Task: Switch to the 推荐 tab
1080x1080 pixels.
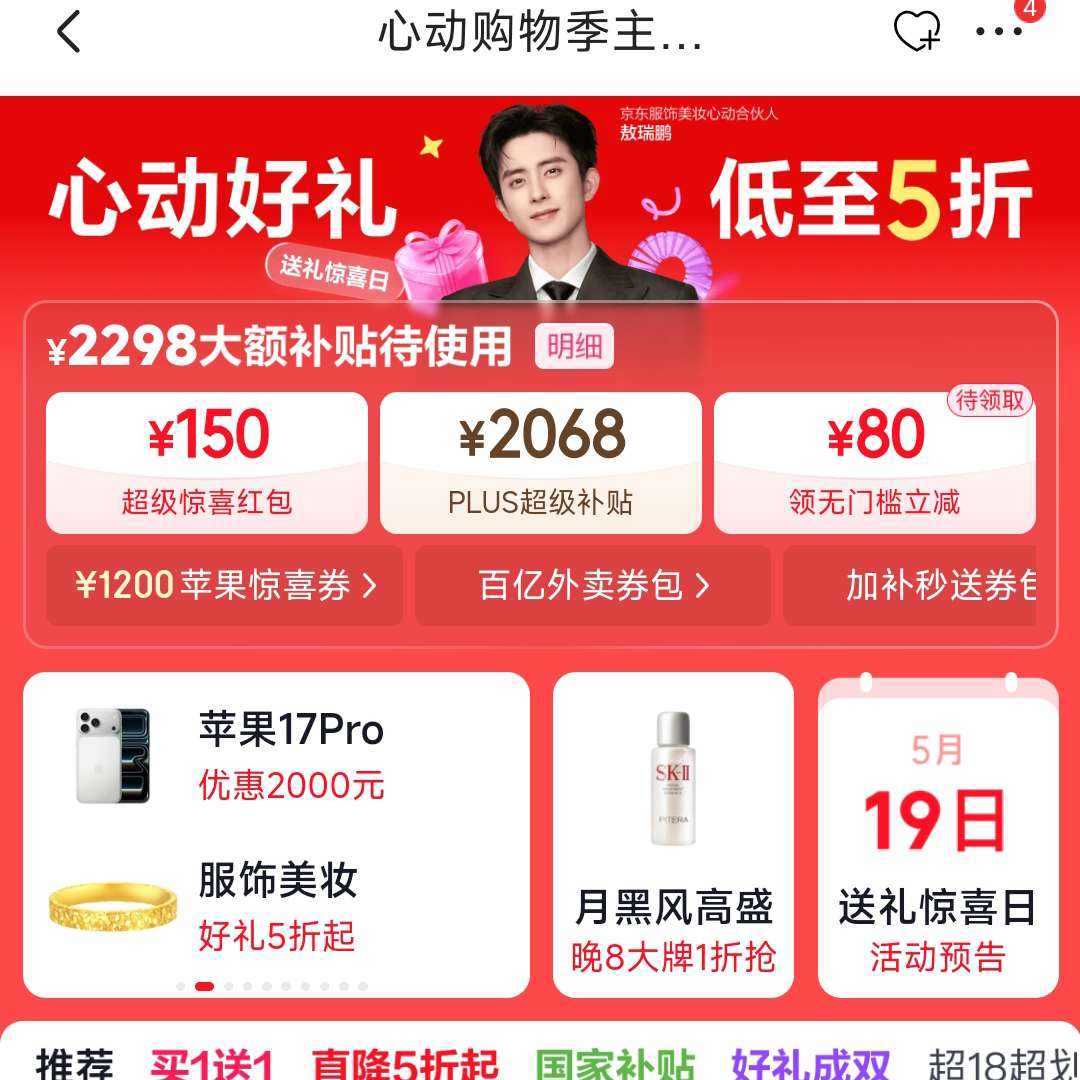Action: click(x=74, y=1063)
